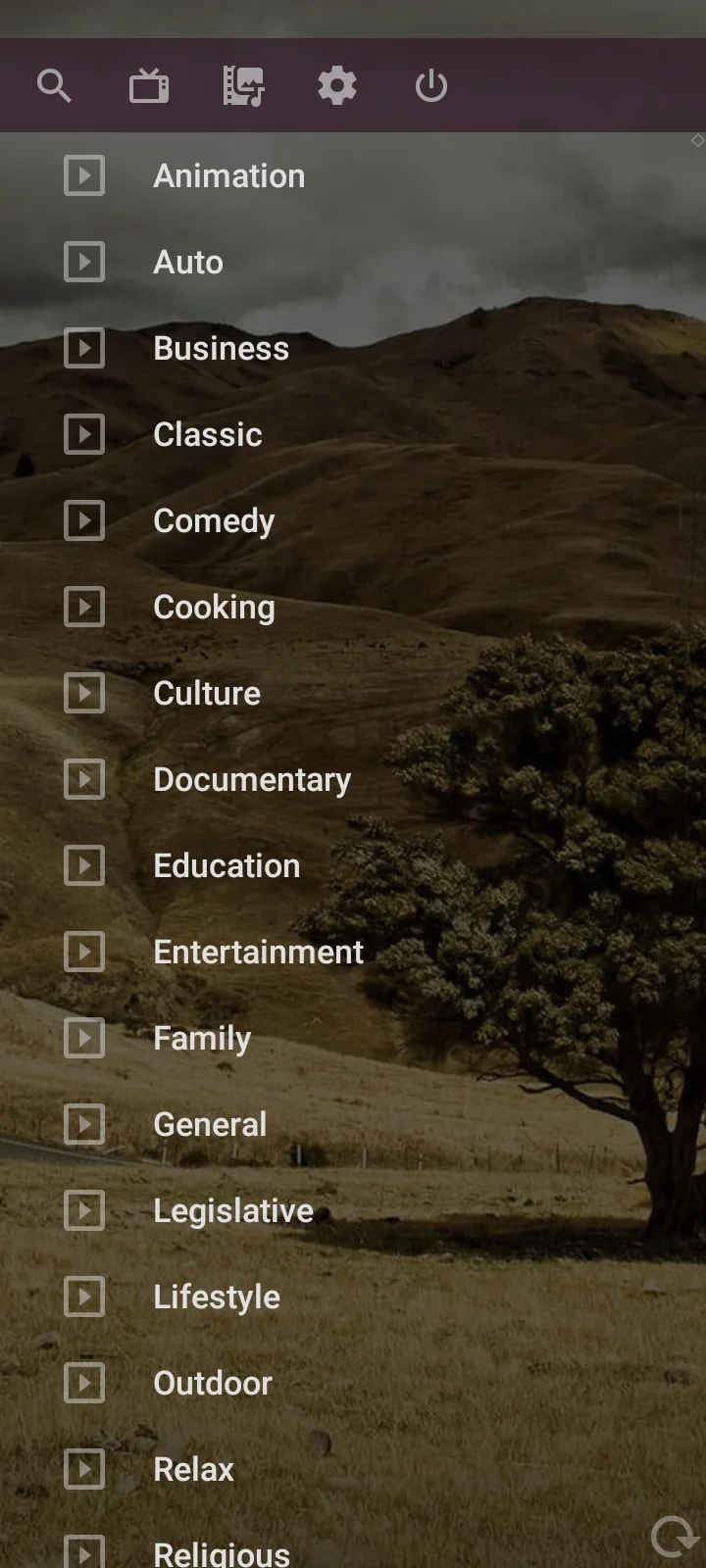Click the play icon beside Religious
Screen dimensions: 706x1568
coord(84,1551)
